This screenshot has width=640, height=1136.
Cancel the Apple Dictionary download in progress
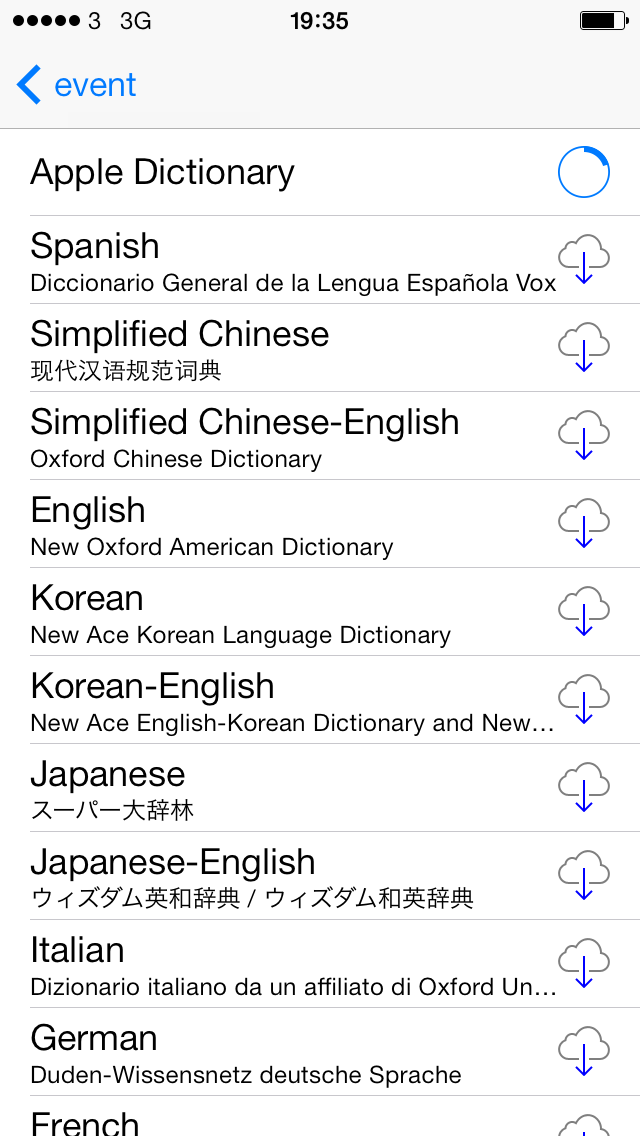583,172
